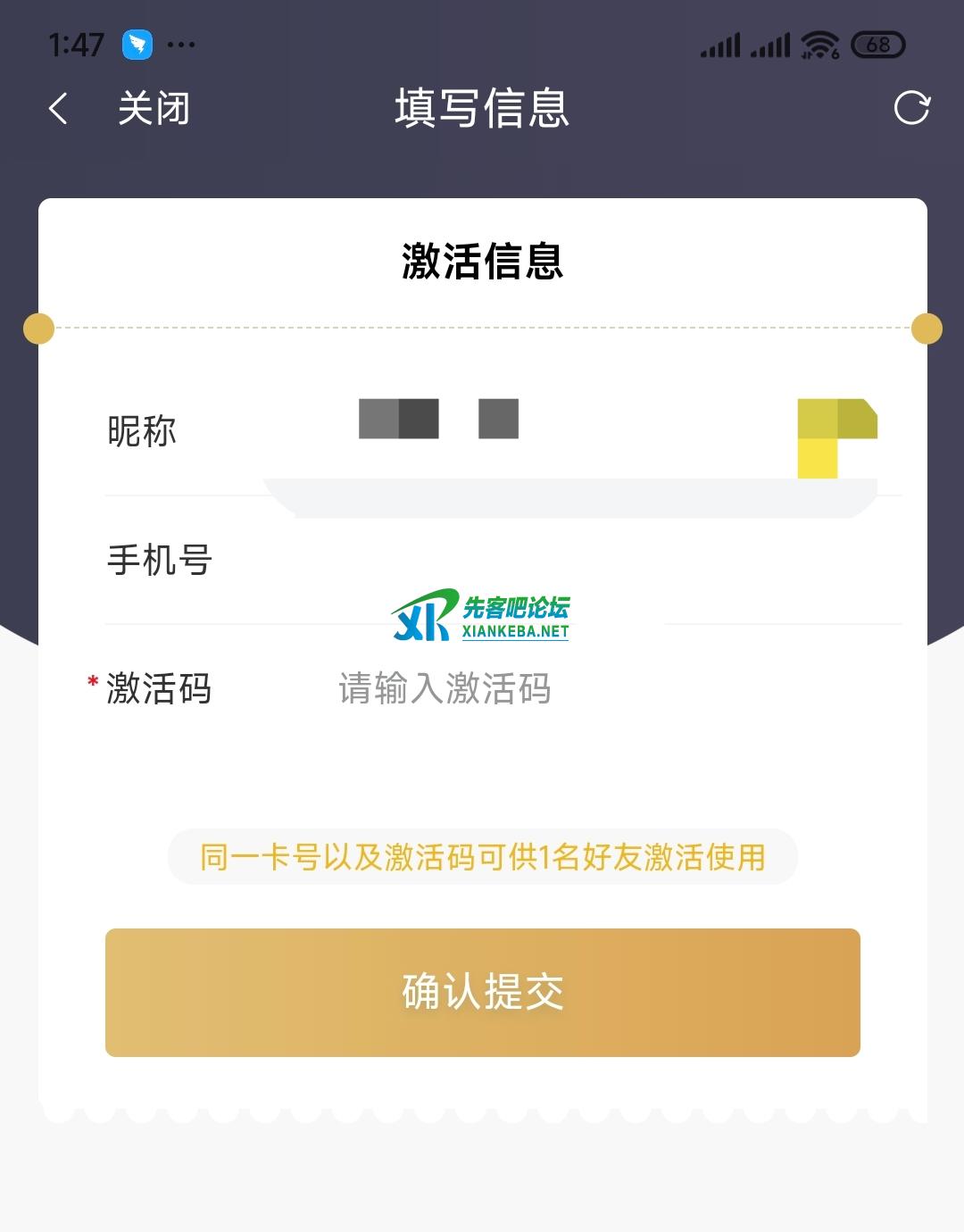Screen dimensions: 964x1232
Task: Tap 关闭 to close the page
Action: coord(152,107)
